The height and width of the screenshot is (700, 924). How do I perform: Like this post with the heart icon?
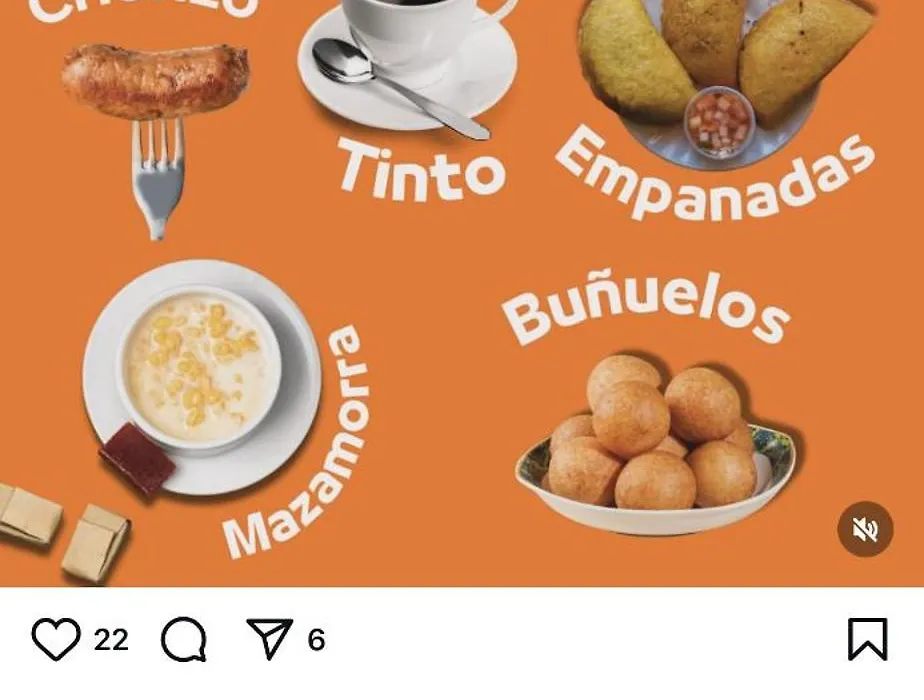tap(55, 639)
